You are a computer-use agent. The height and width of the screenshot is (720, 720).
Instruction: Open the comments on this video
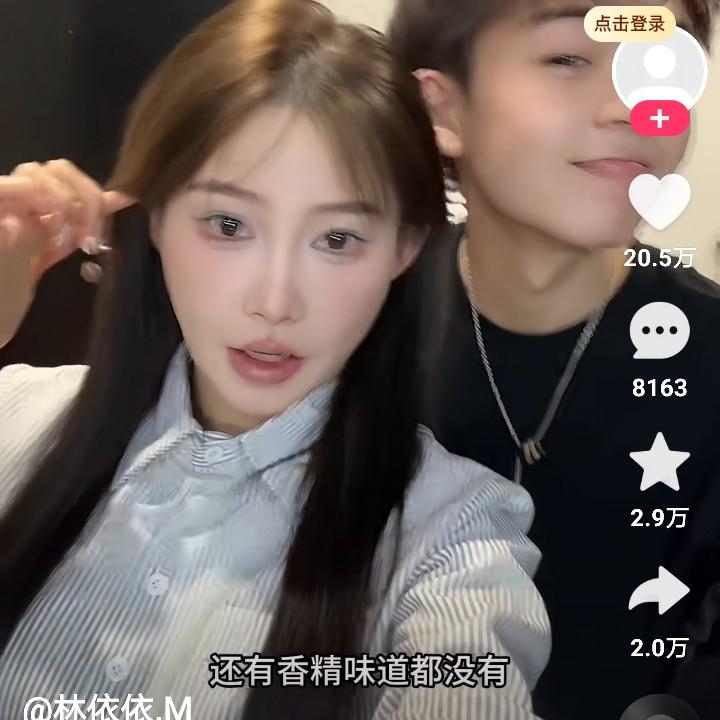[659, 331]
